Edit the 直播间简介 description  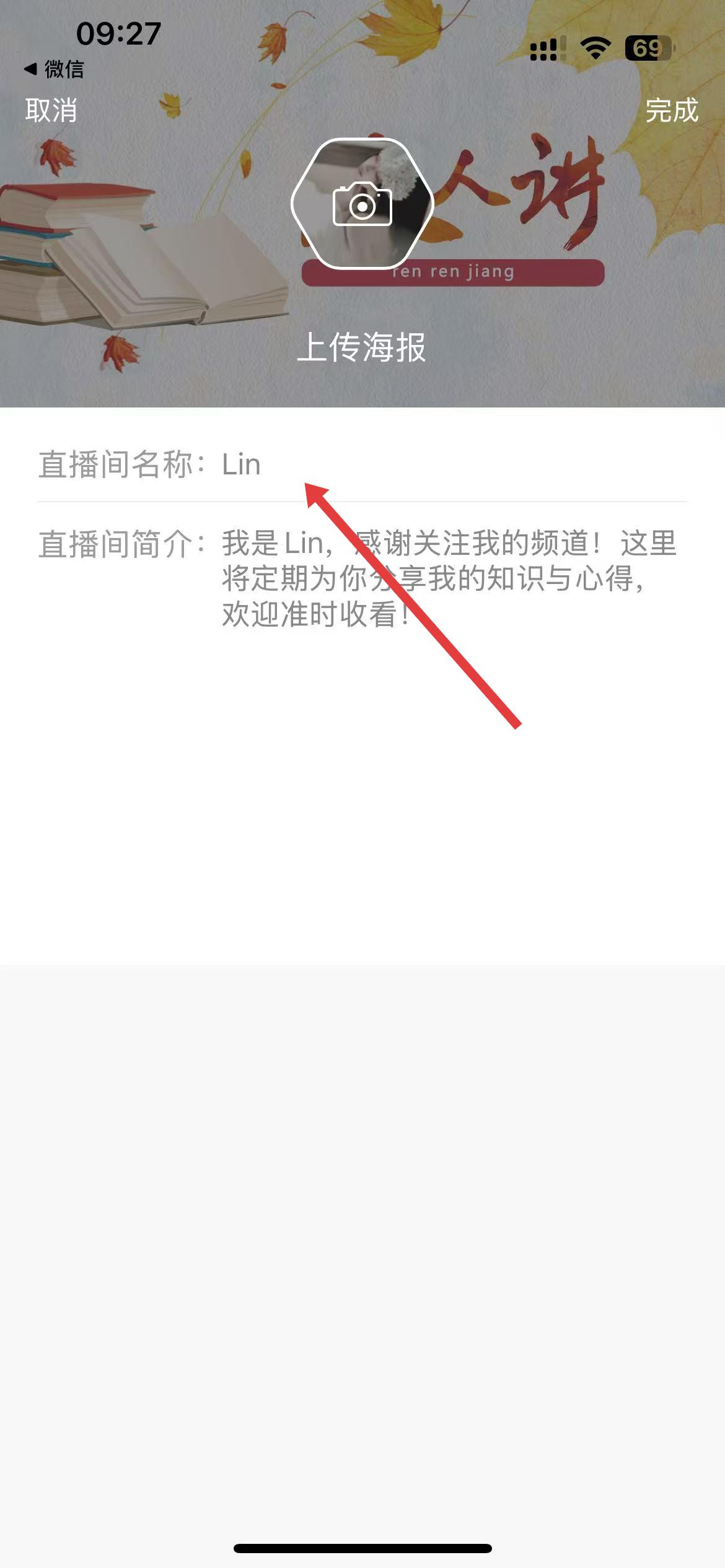point(449,578)
